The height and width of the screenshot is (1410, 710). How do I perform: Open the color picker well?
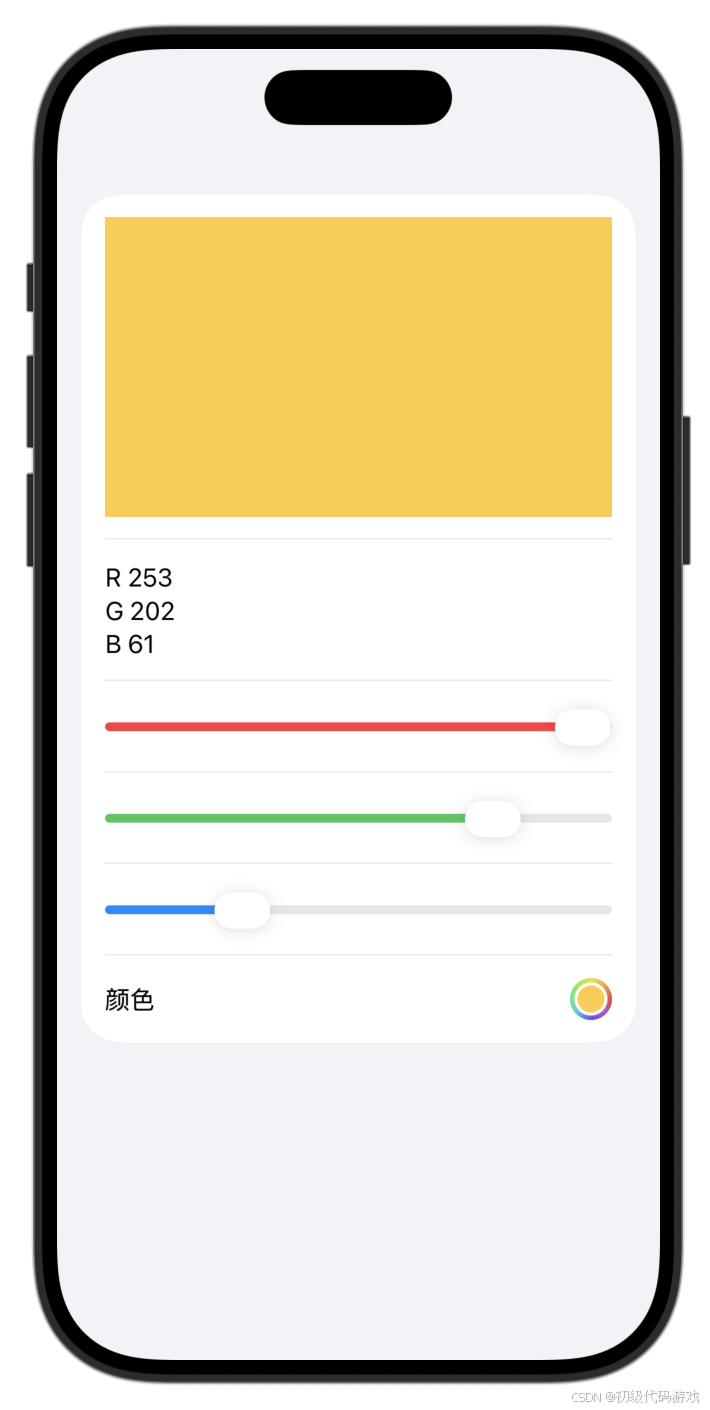591,999
